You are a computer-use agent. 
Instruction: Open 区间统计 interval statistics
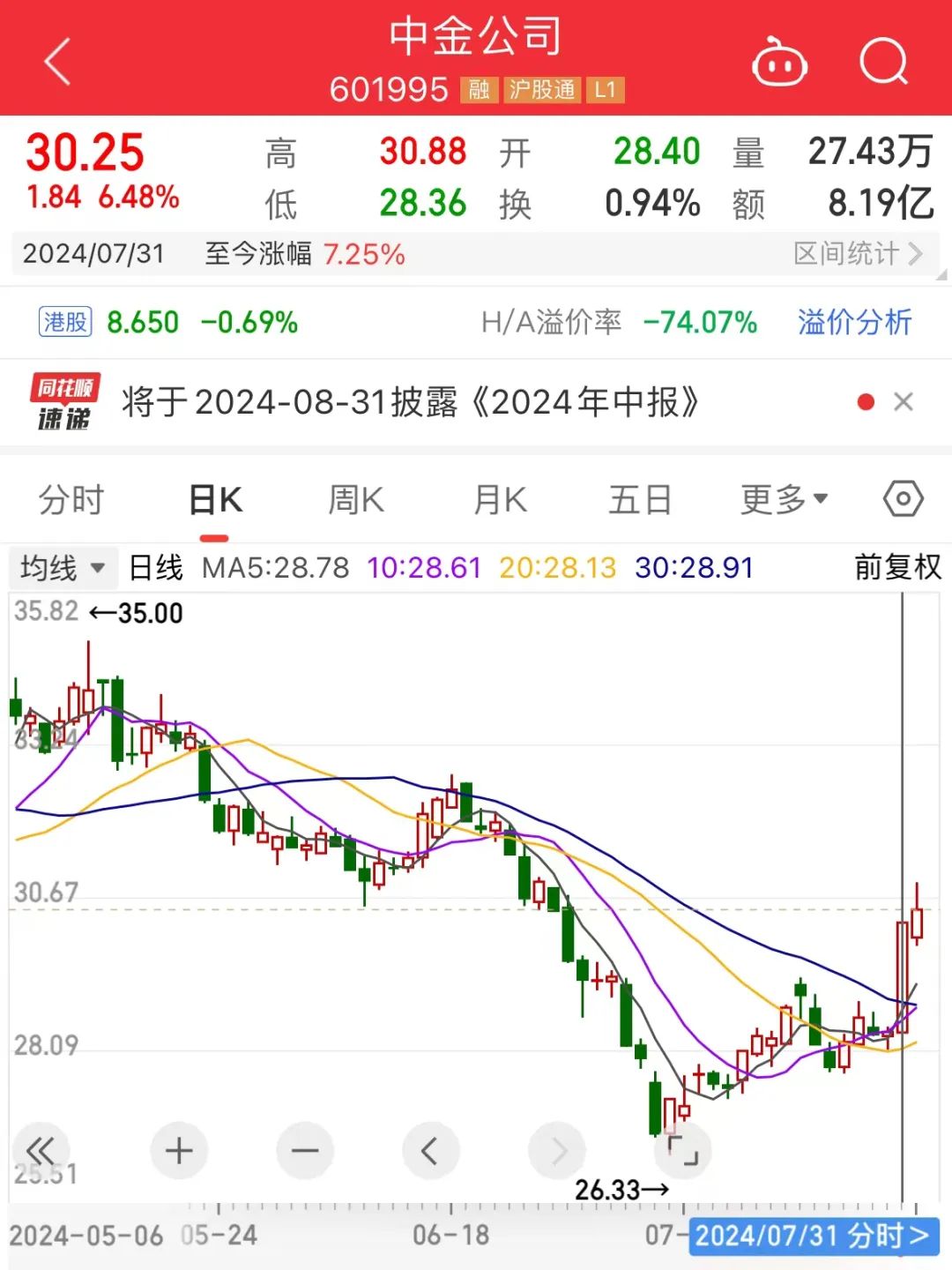tap(857, 255)
